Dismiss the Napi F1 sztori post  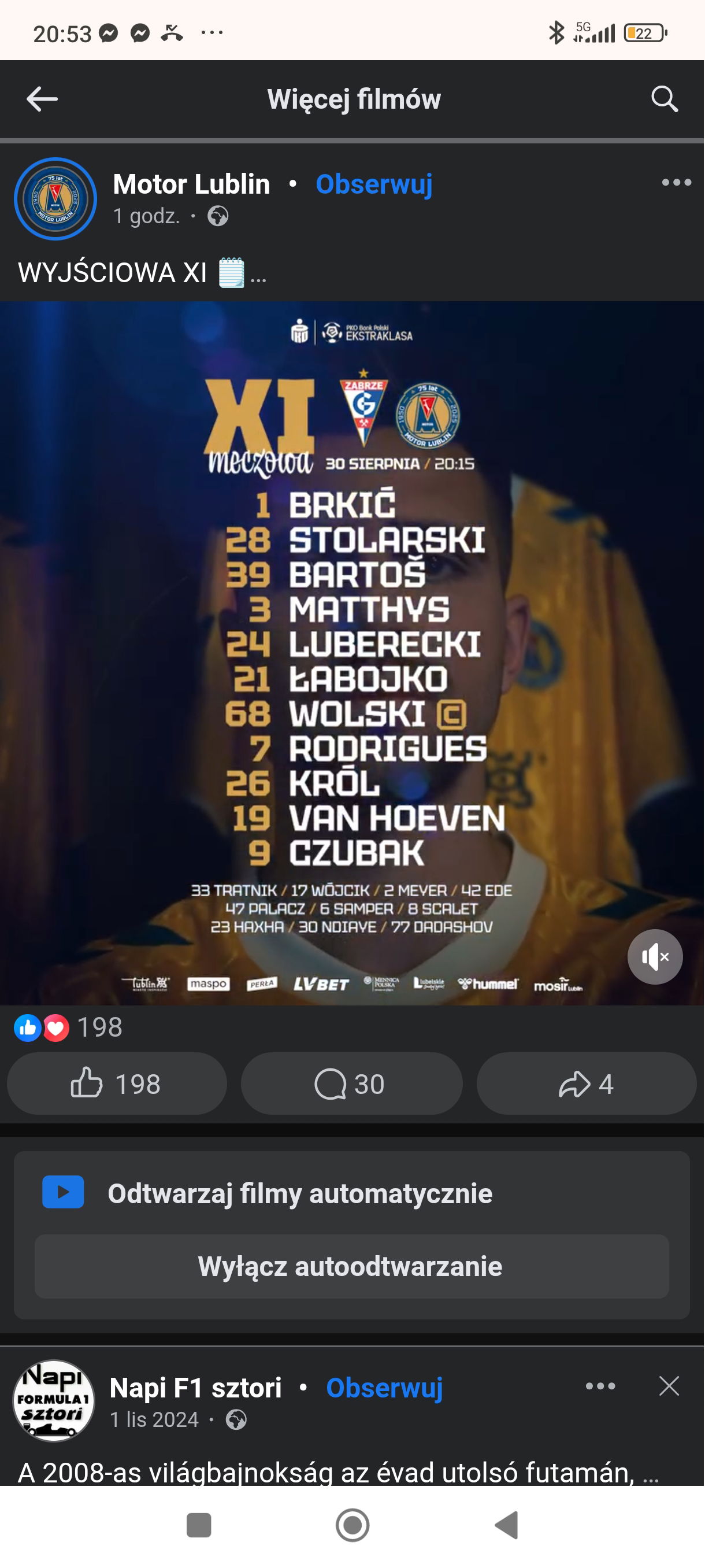(669, 1386)
